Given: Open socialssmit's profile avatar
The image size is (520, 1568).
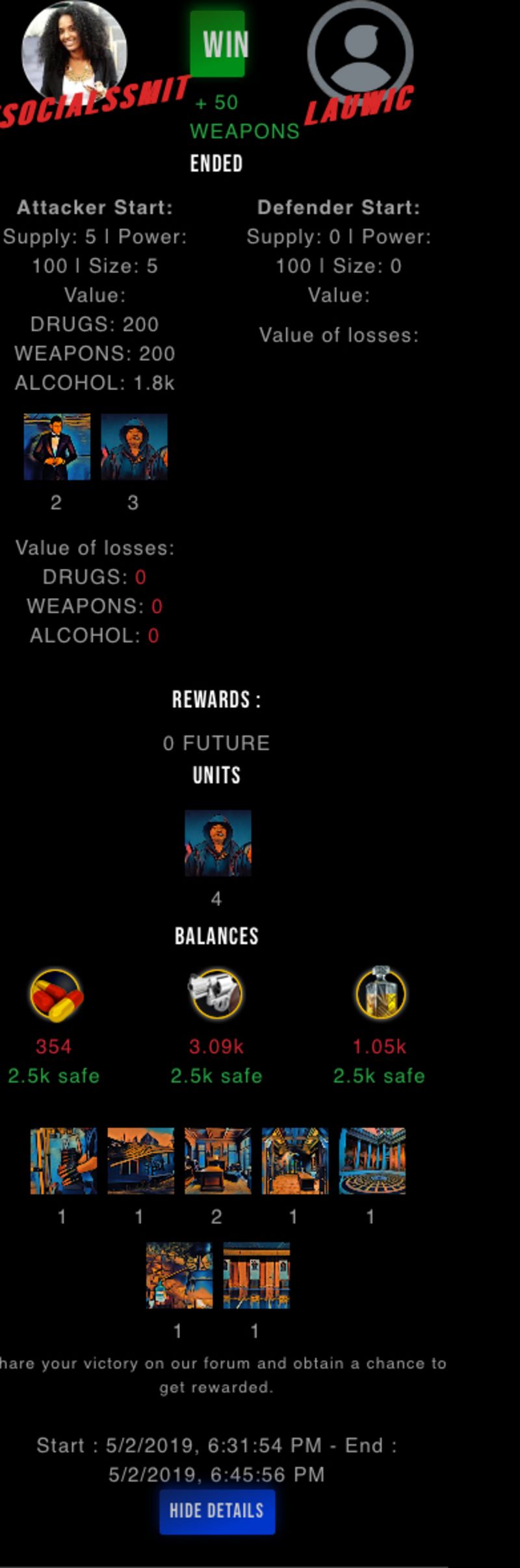Looking at the screenshot, I should click(74, 51).
